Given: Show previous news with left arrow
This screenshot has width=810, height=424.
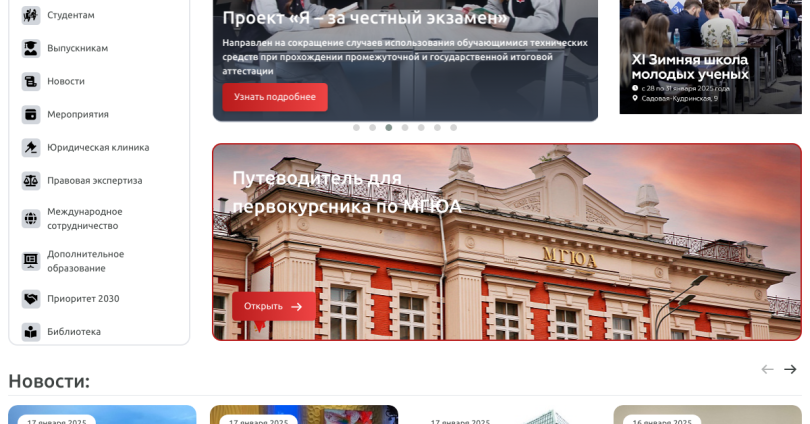Looking at the screenshot, I should (x=767, y=369).
